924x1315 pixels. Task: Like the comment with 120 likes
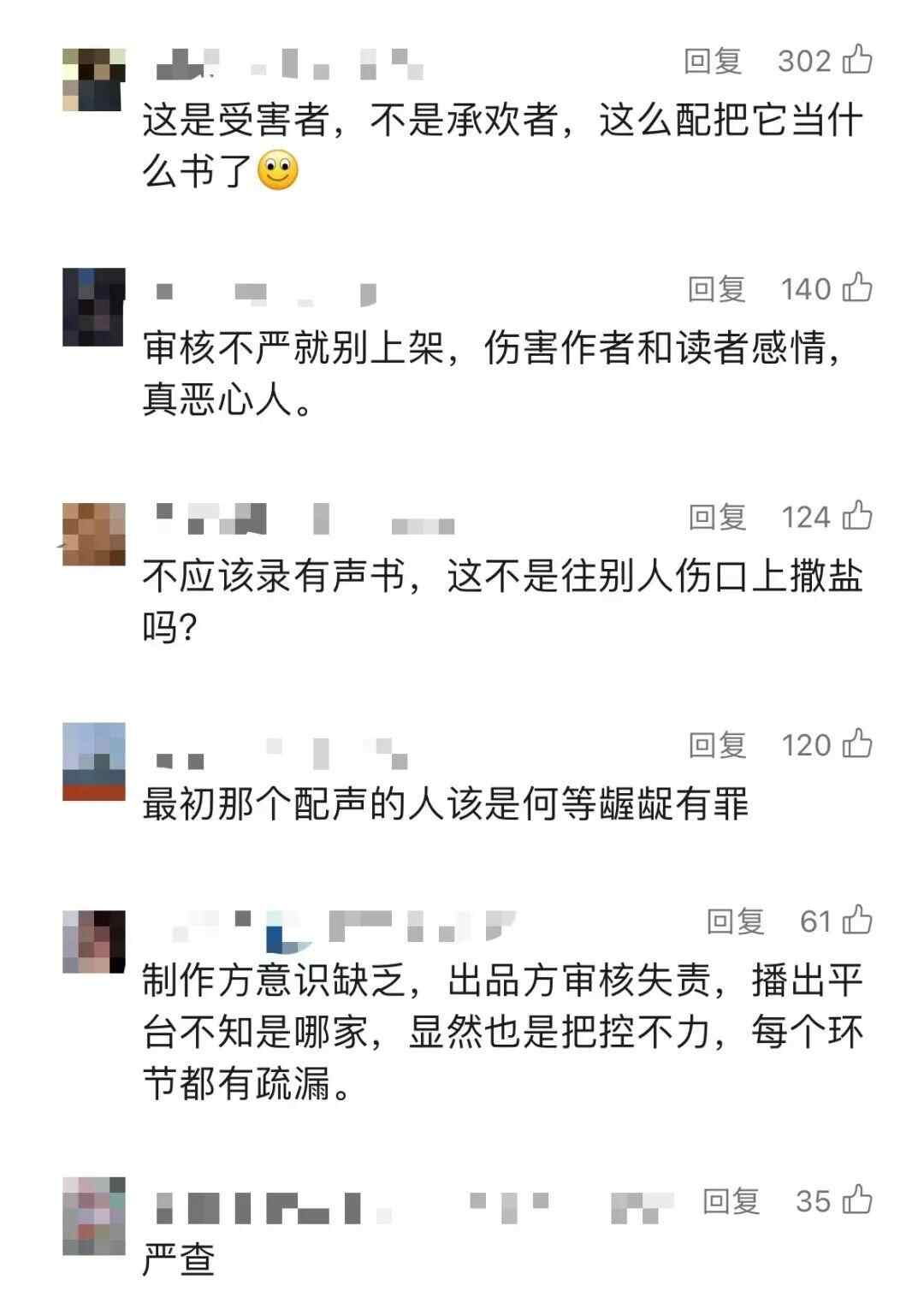[857, 744]
